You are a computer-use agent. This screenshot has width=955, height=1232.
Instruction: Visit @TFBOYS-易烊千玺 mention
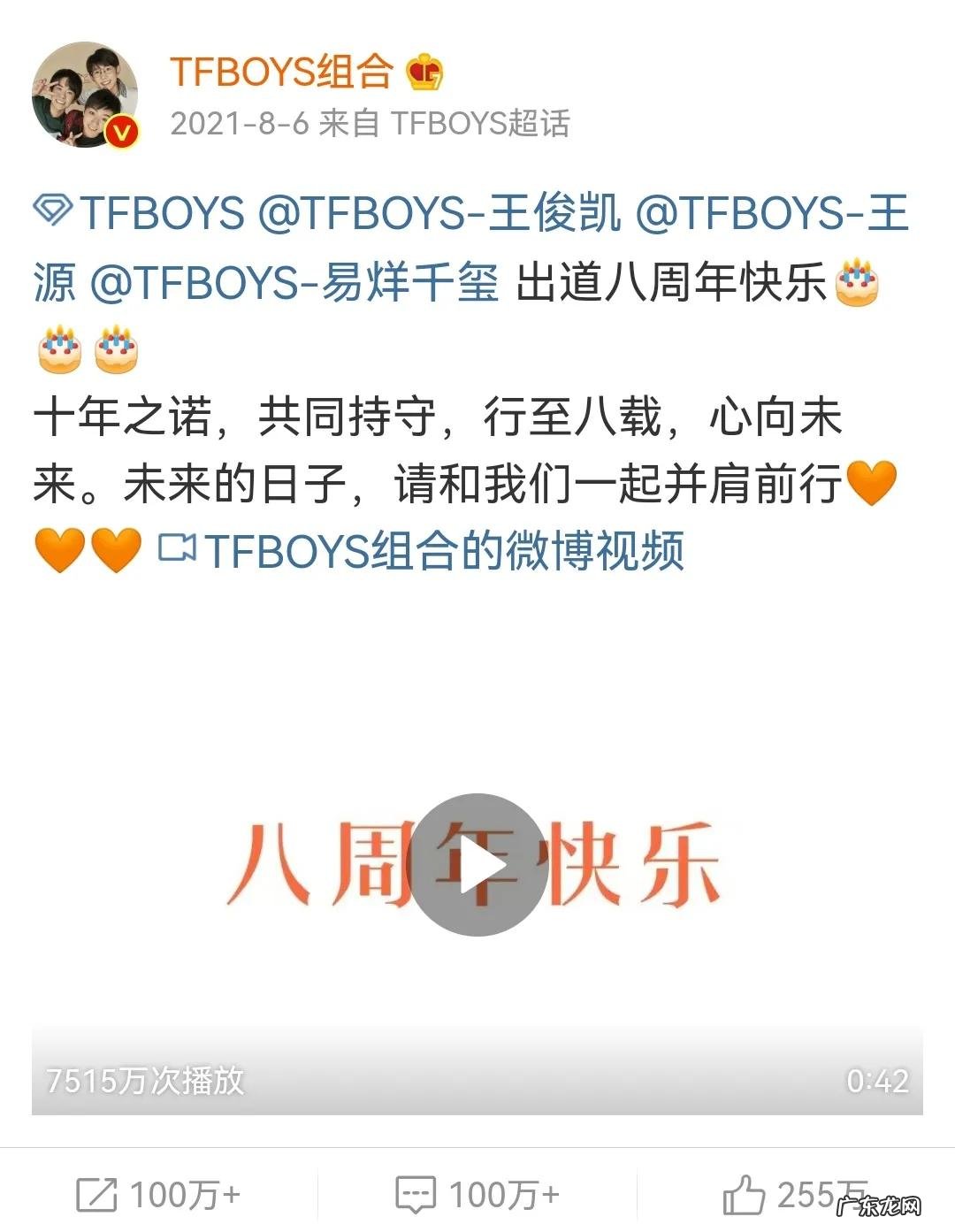pyautogui.click(x=294, y=283)
